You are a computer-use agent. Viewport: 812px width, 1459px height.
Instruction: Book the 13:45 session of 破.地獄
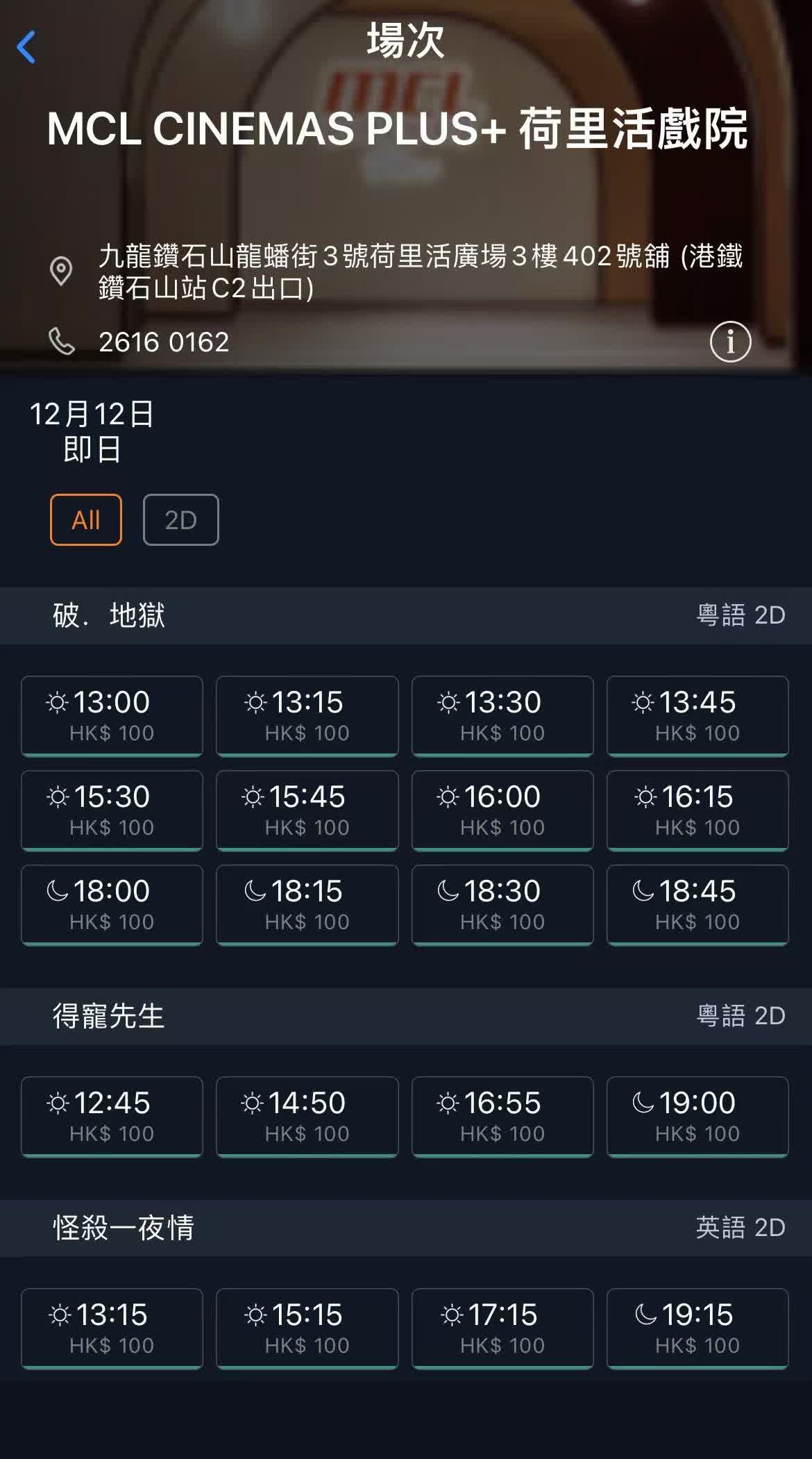coord(697,716)
